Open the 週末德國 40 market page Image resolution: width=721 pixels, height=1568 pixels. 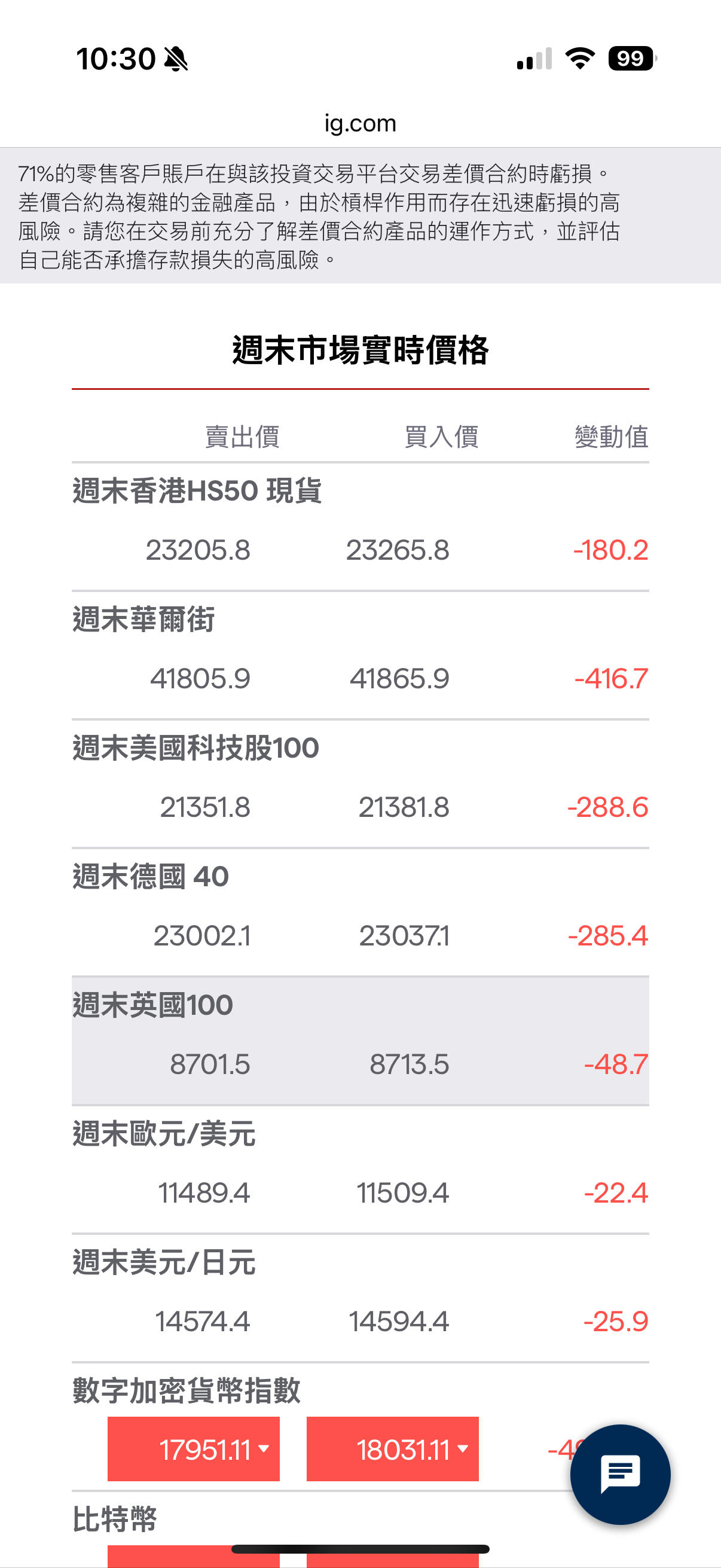click(x=151, y=877)
